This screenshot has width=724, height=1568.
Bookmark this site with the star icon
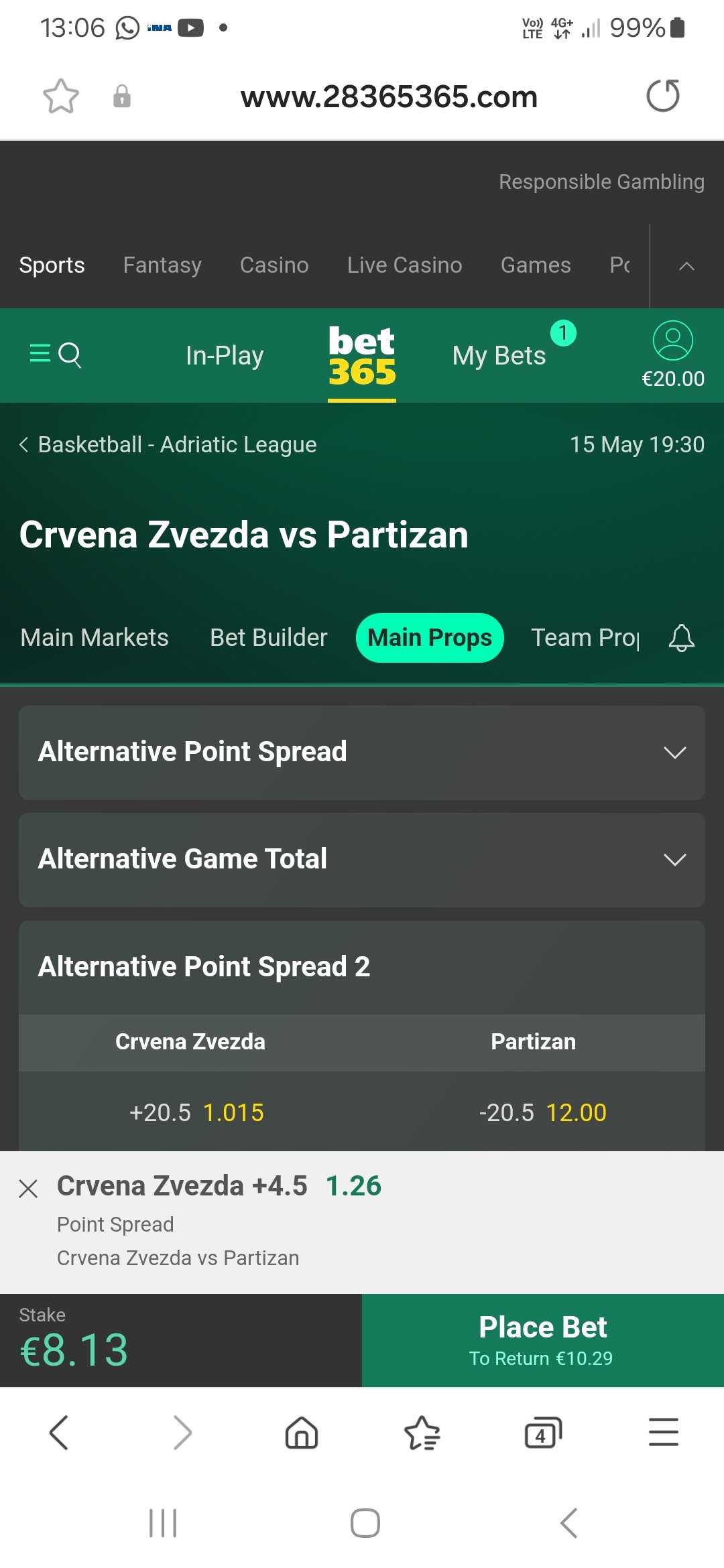click(x=61, y=96)
